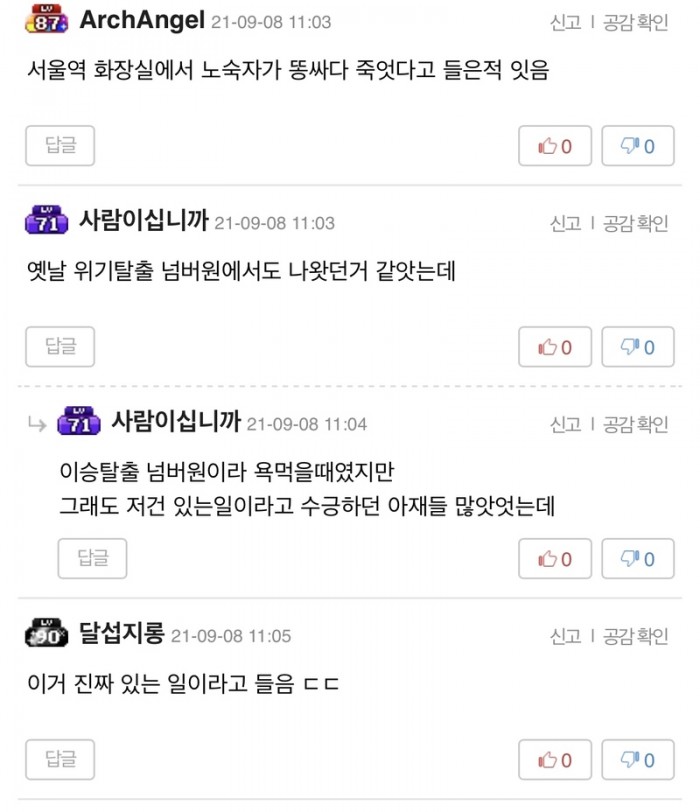Check 공감 확인 on ArchAngel's comment
The width and height of the screenshot is (700, 812).
[635, 22]
